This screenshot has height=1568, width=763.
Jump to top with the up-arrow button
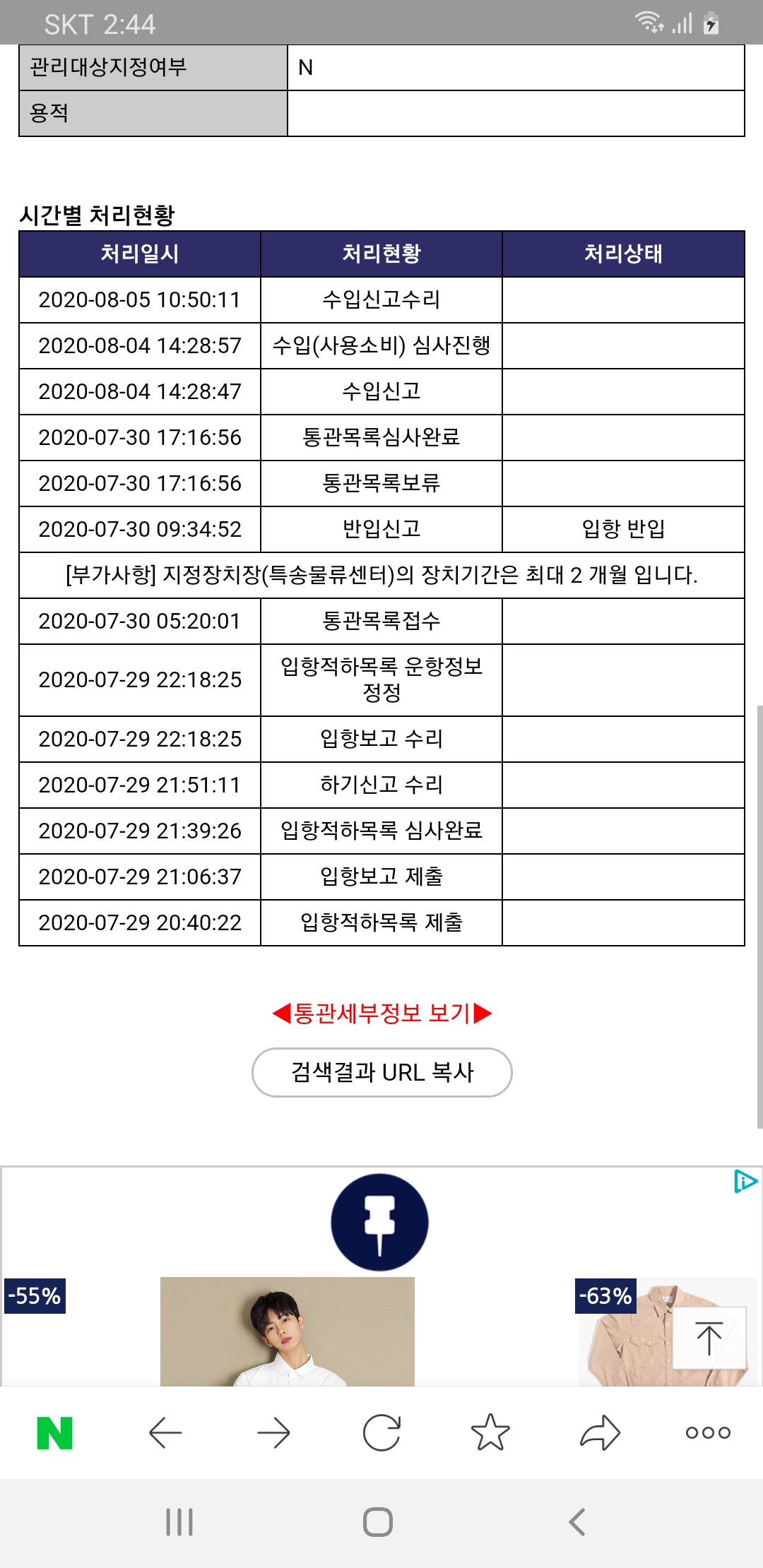point(709,1338)
